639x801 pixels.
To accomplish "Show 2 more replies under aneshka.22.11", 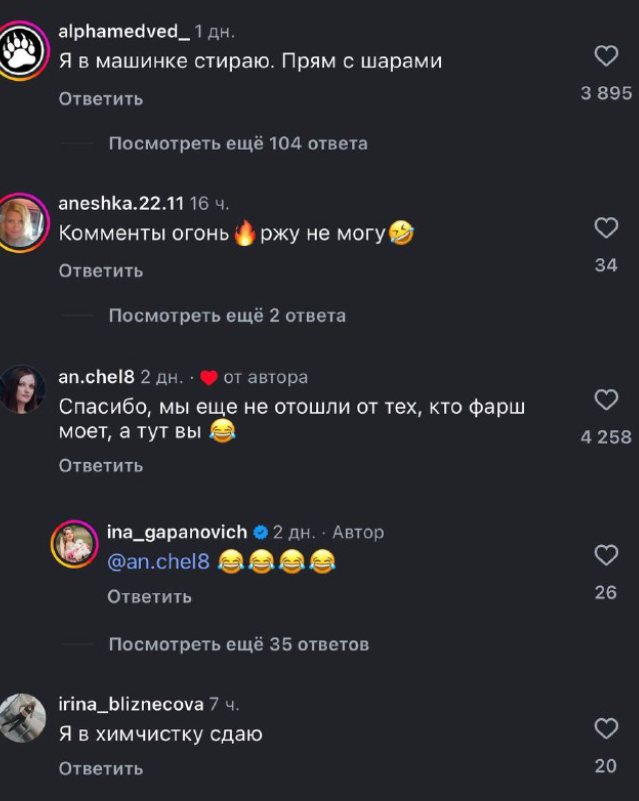I will coord(227,316).
